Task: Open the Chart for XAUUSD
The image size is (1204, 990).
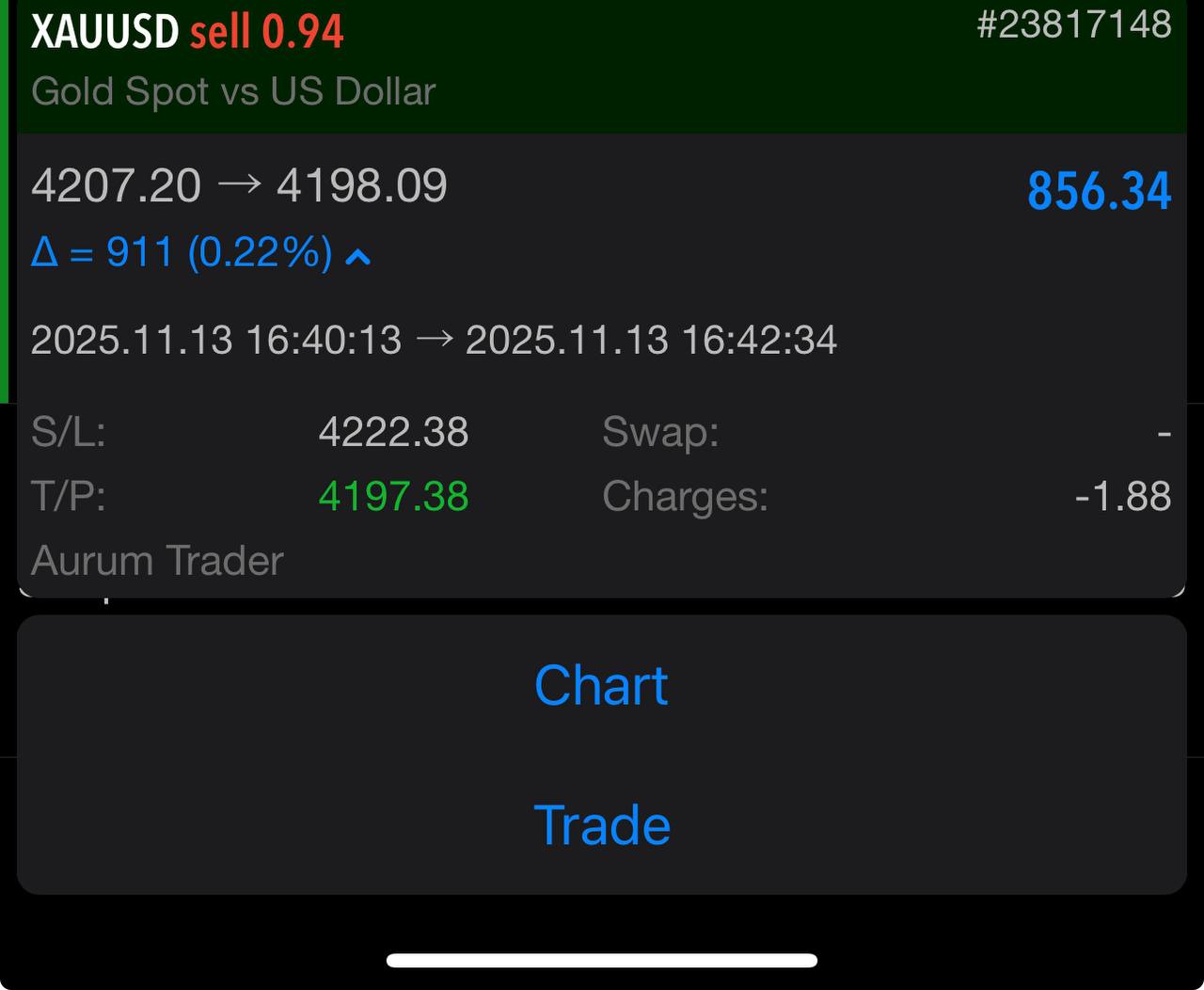Action: (601, 685)
